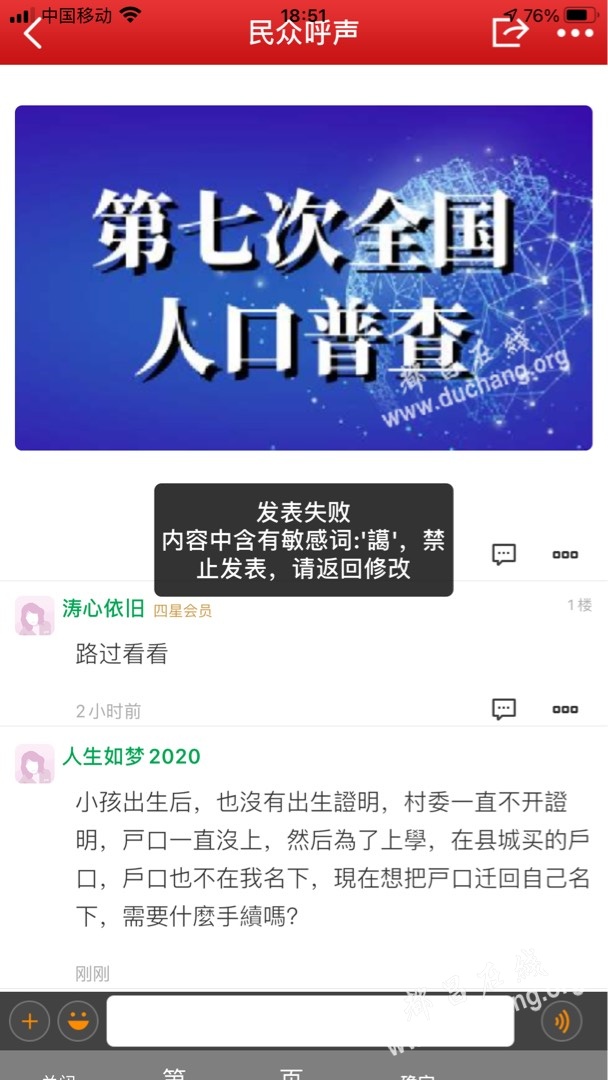608x1080 pixels.
Task: Reply to the comment 路过看看
Action: [504, 710]
